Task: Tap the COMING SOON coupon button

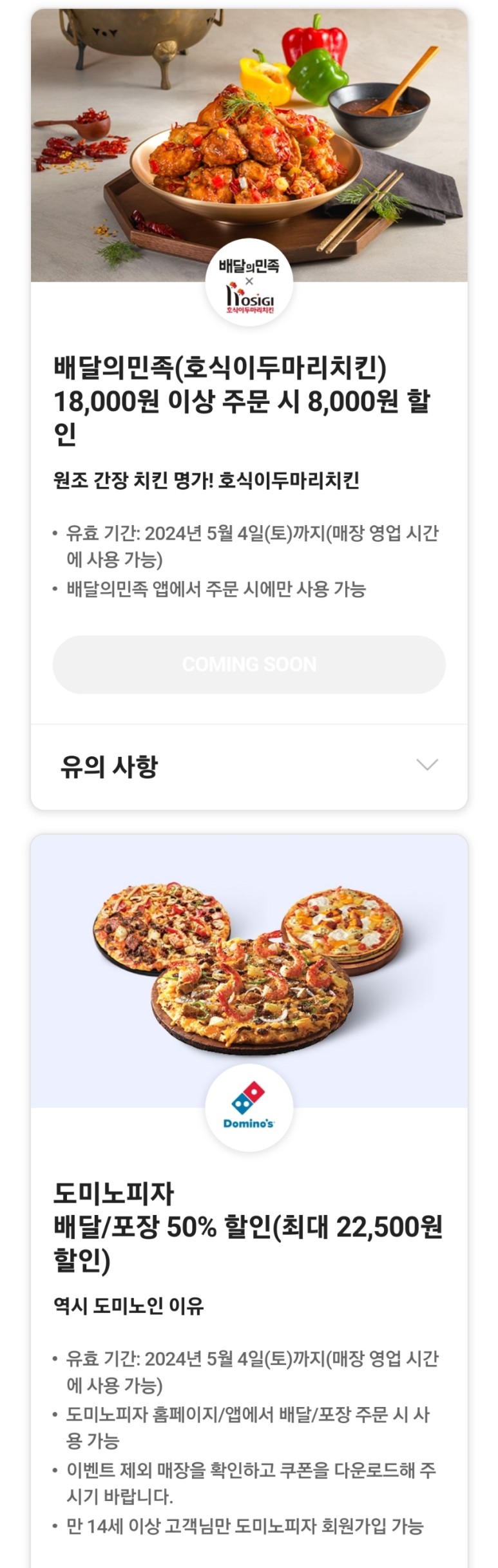Action: click(x=249, y=664)
